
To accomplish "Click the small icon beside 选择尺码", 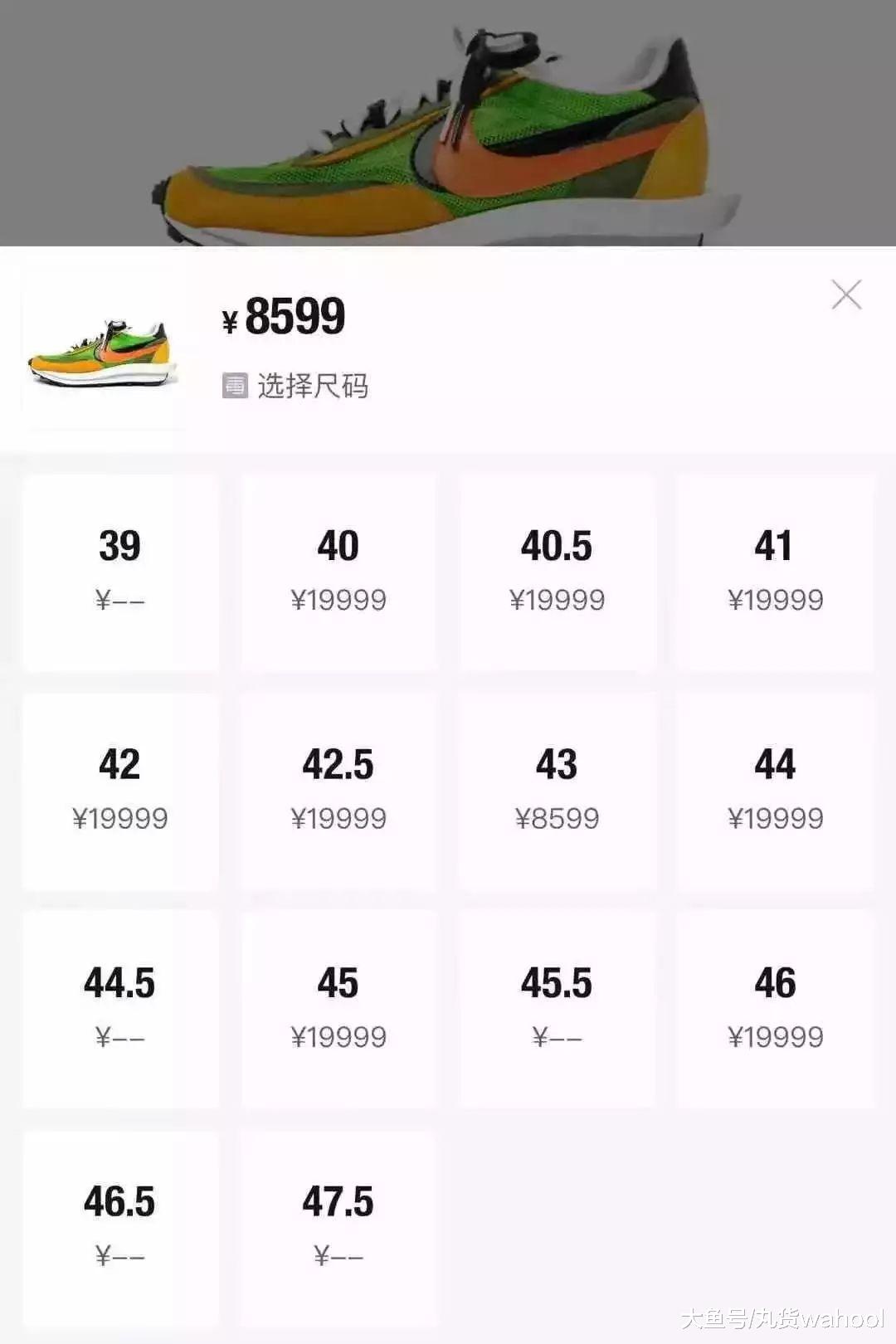I will 235,383.
